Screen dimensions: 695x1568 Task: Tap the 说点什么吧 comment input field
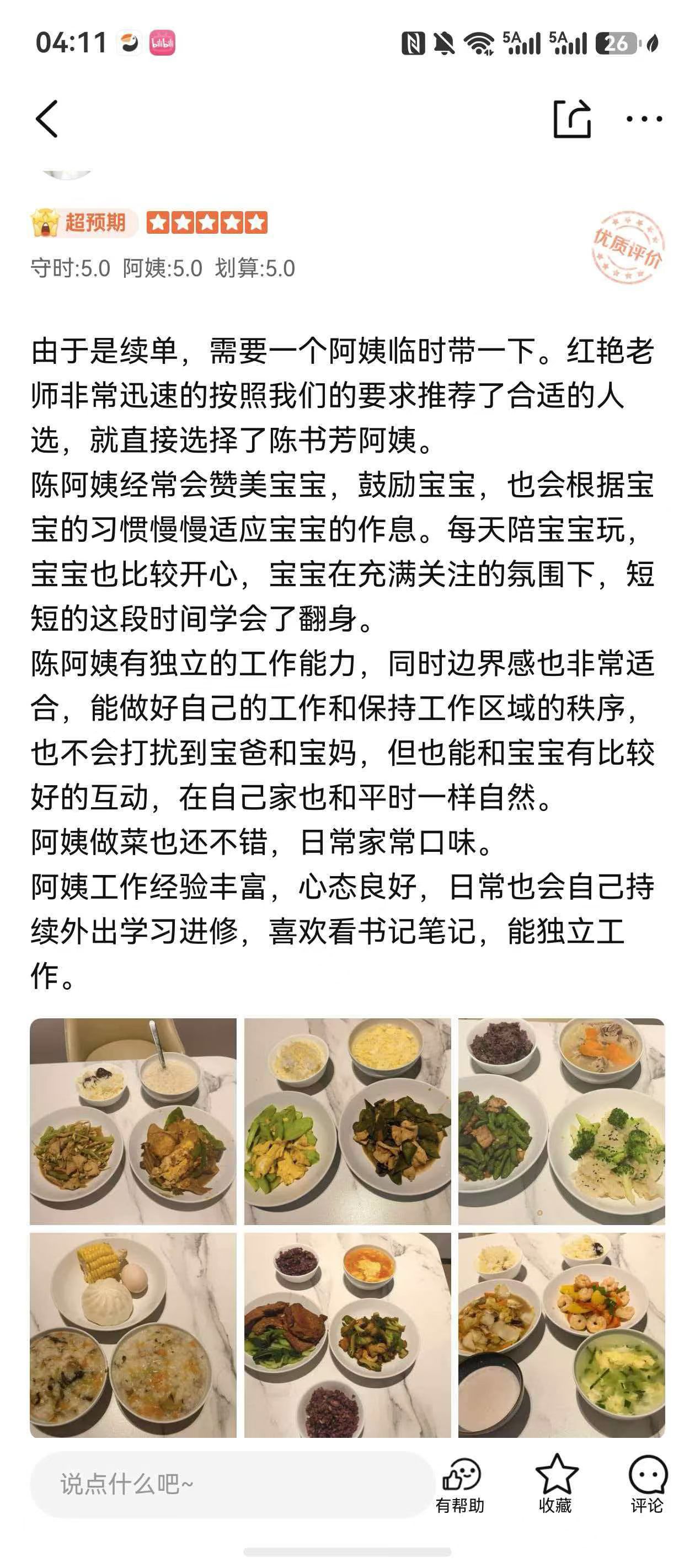(x=232, y=1484)
